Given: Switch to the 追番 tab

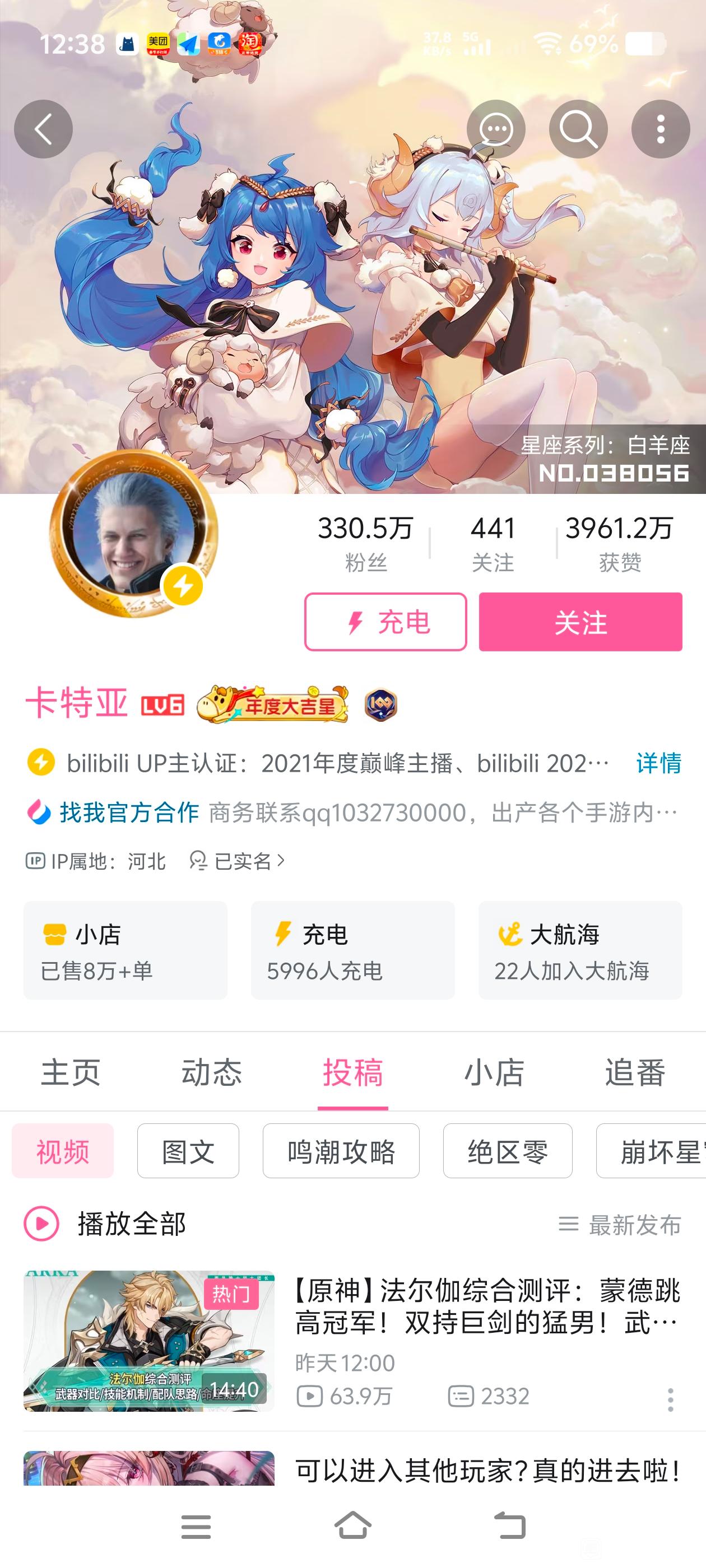Looking at the screenshot, I should (635, 1072).
